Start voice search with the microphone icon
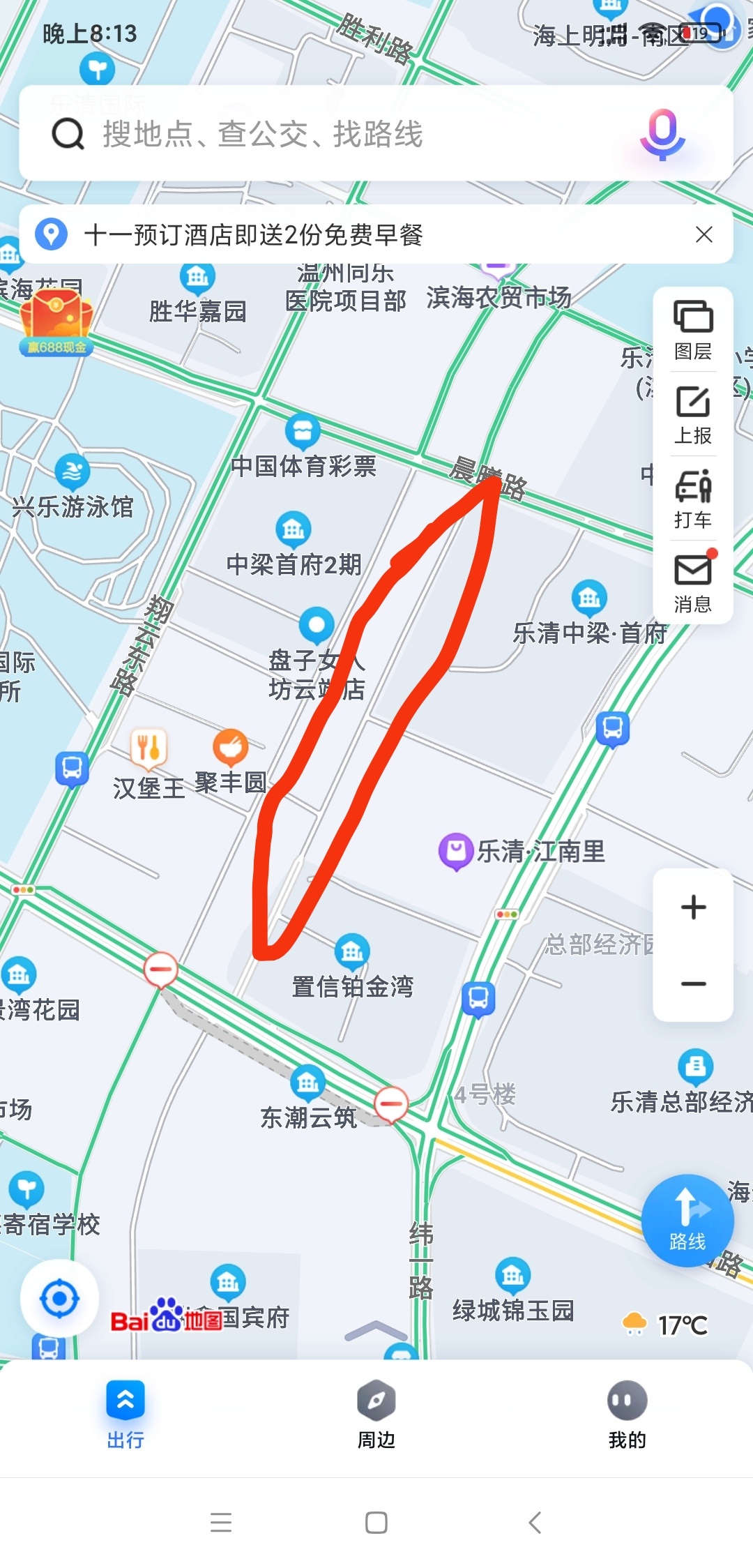 click(662, 133)
